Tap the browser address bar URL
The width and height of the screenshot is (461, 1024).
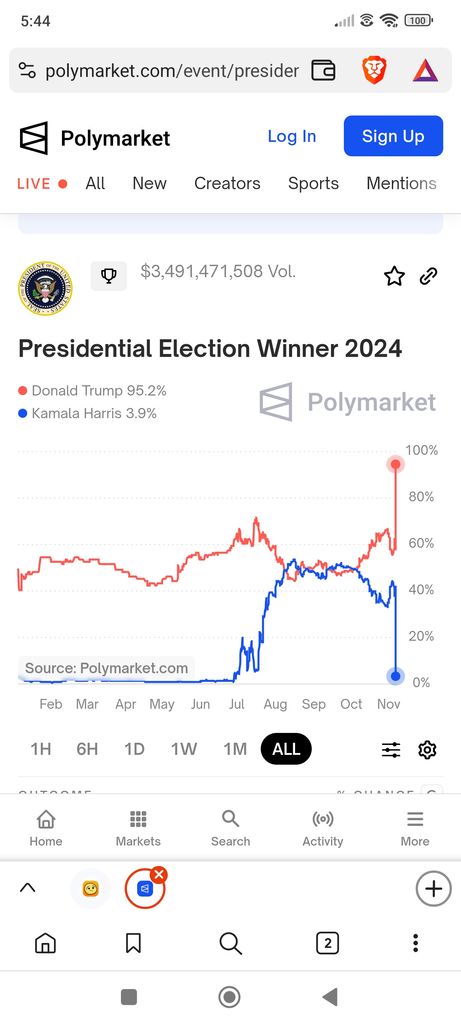coord(172,71)
